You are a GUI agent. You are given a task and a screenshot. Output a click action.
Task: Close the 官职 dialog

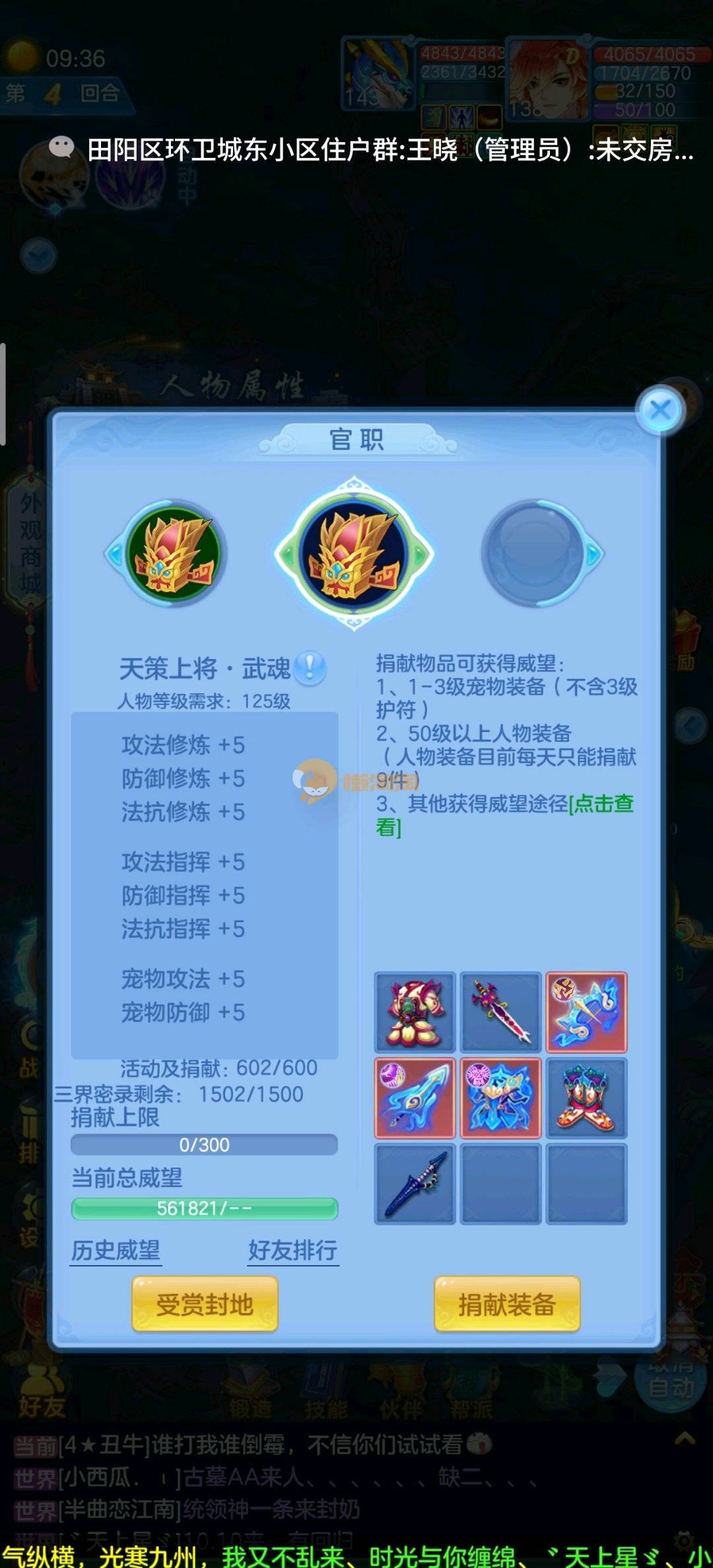pyautogui.click(x=660, y=410)
